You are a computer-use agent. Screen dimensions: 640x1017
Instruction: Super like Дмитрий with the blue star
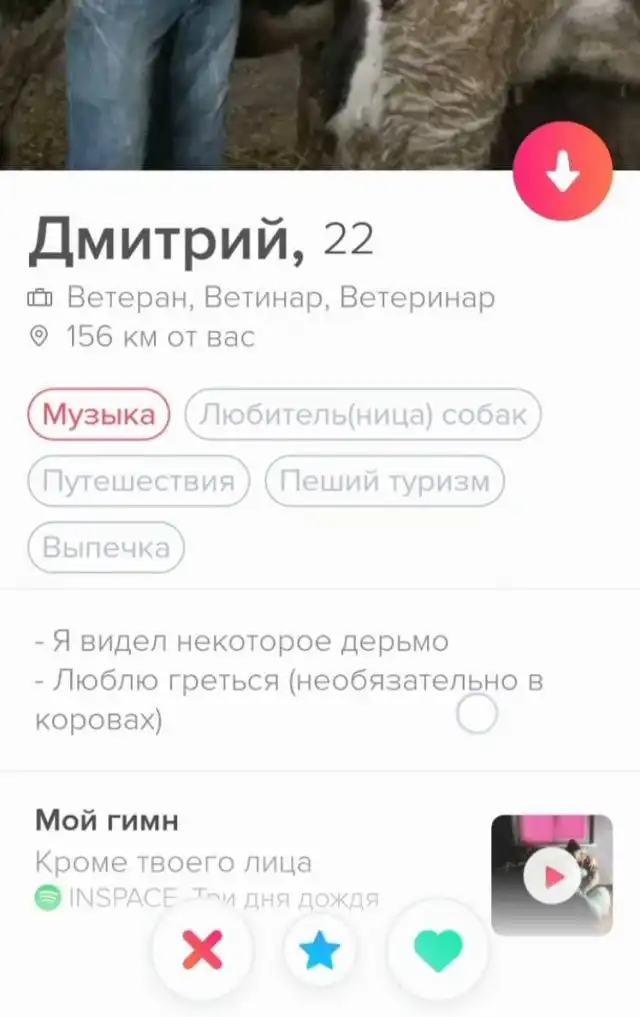[x=320, y=951]
